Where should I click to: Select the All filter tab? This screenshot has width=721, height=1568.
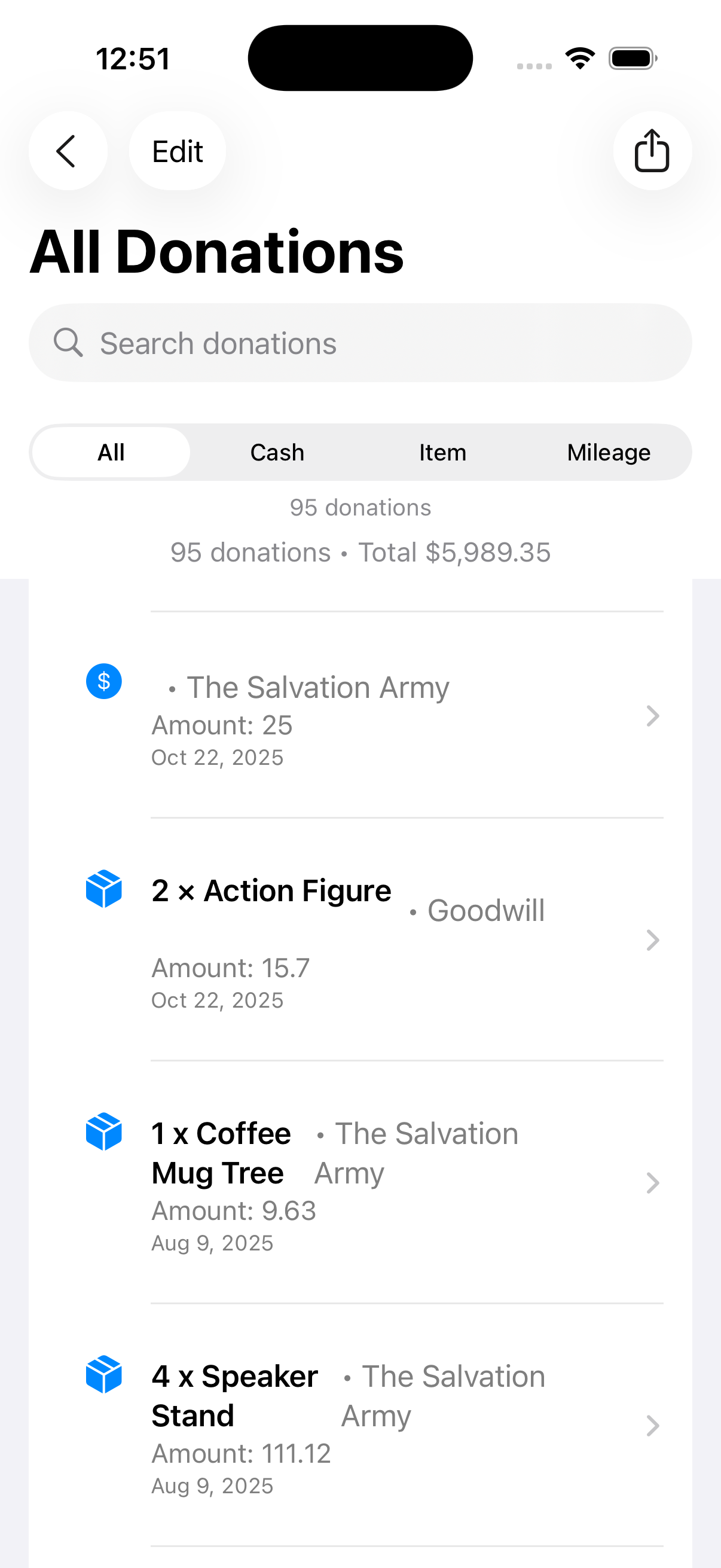point(111,452)
